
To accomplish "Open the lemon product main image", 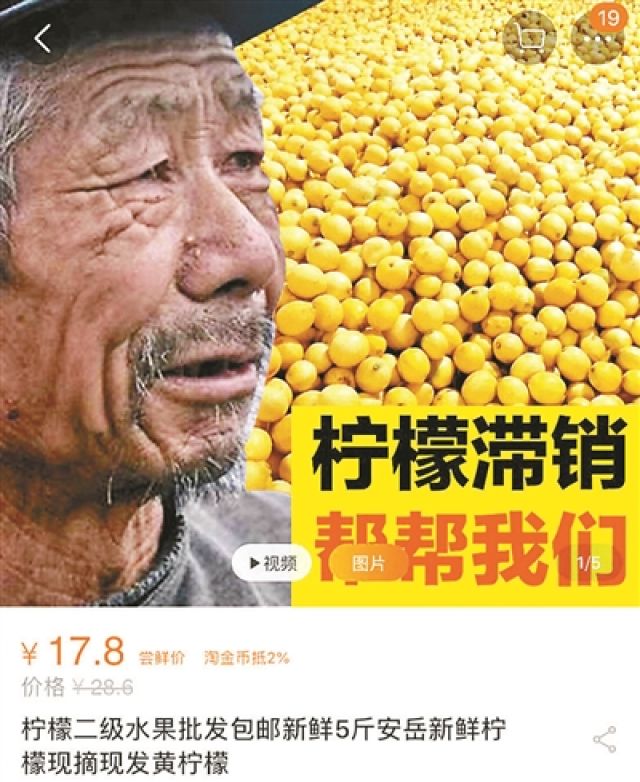I will coord(320,300).
